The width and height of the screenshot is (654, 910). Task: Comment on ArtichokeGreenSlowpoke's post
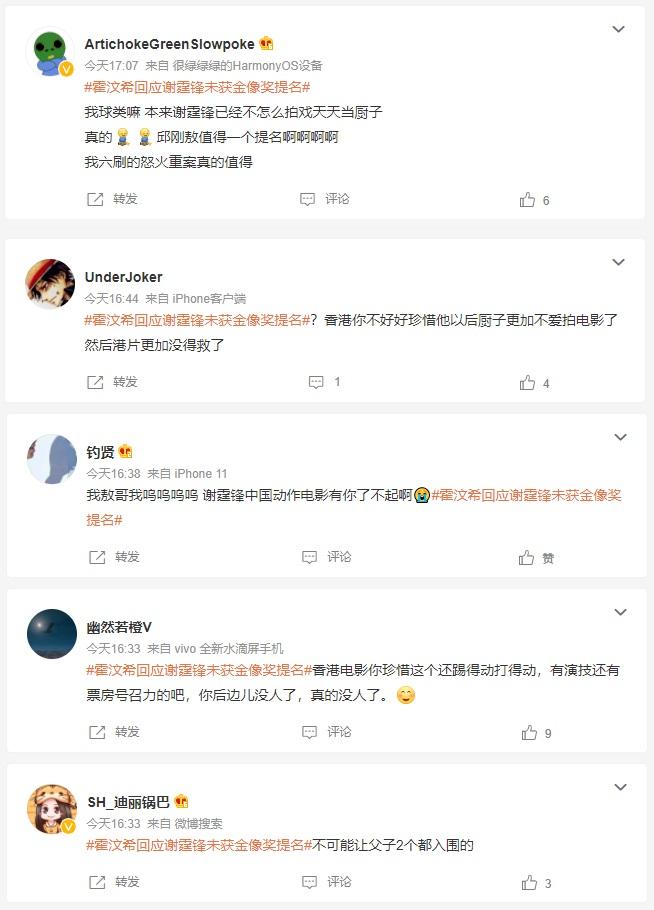(325, 199)
